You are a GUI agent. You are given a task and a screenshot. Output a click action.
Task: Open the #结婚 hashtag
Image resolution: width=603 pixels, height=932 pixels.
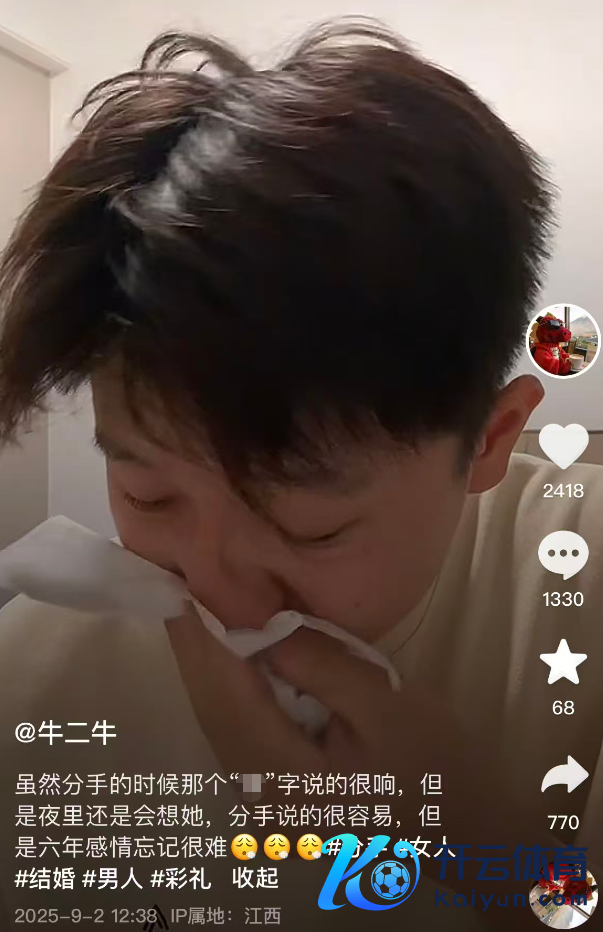(45, 879)
